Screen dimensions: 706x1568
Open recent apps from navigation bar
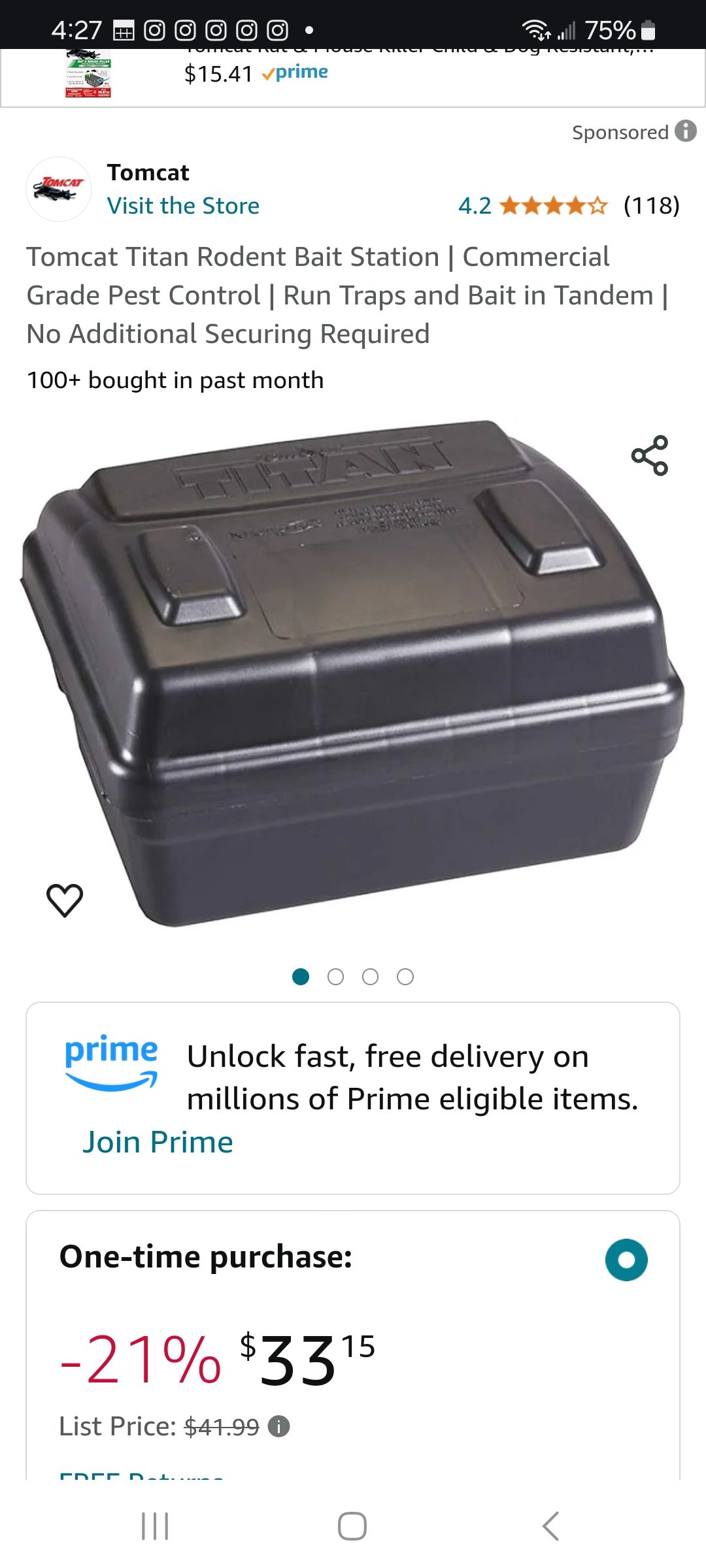click(155, 1526)
